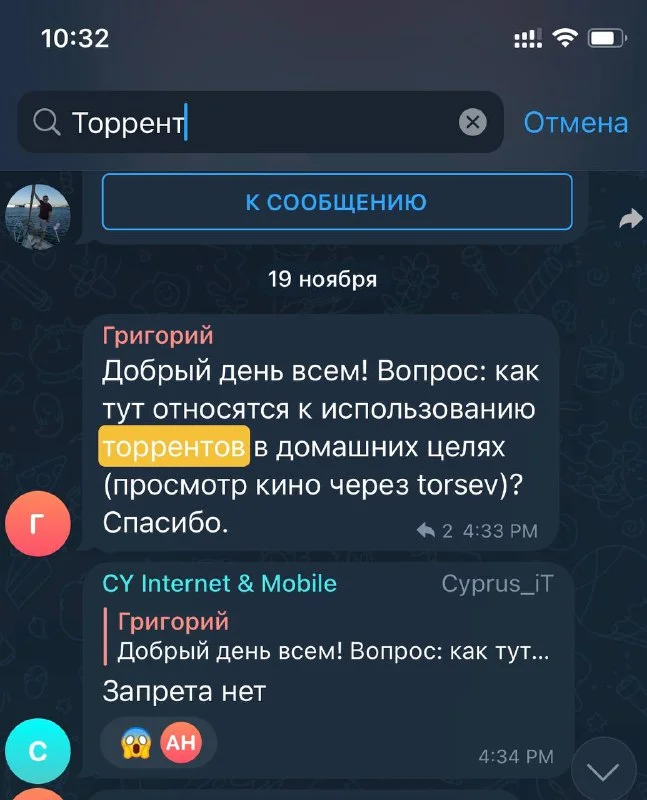Open the avatar with letter C
Image resolution: width=647 pixels, height=800 pixels.
click(38, 750)
